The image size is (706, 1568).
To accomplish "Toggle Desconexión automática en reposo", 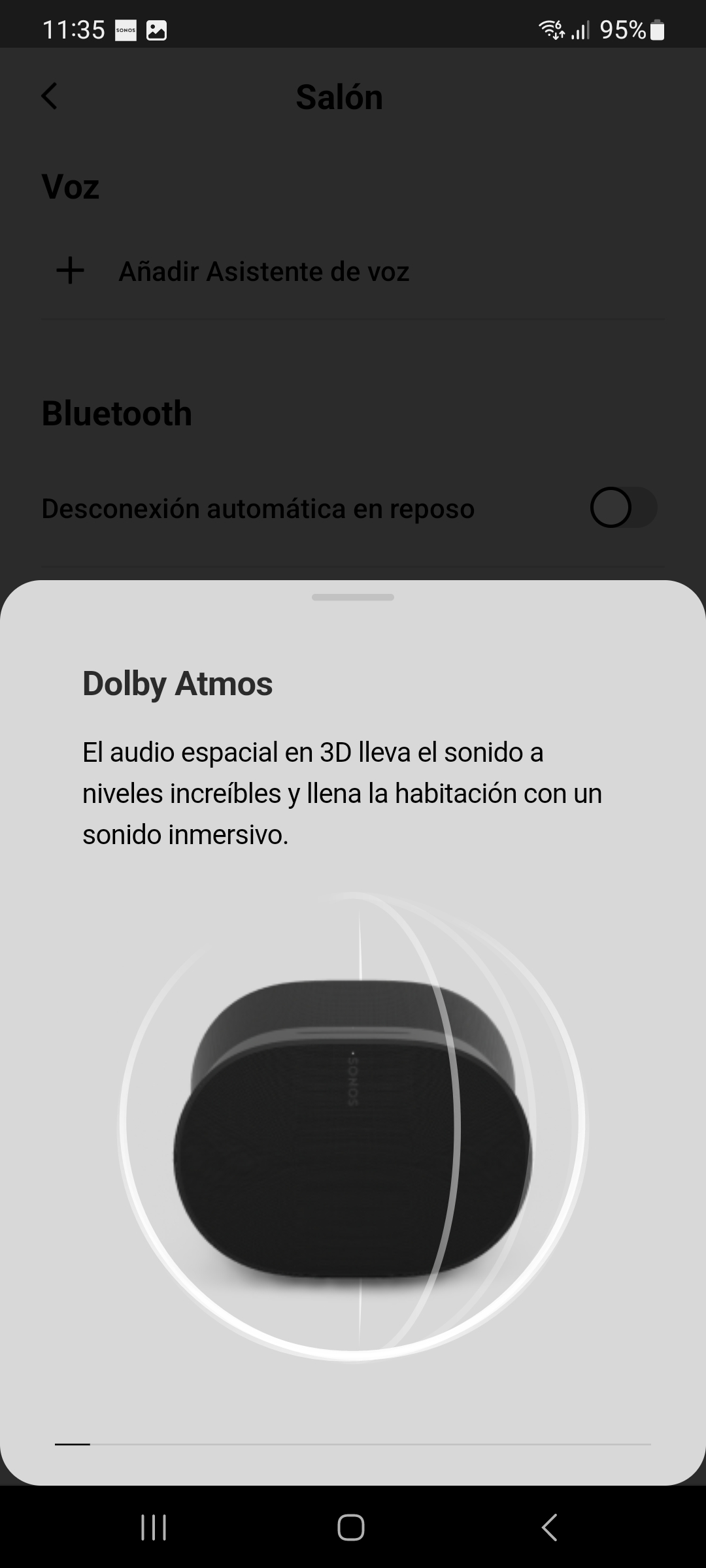I will pos(623,508).
